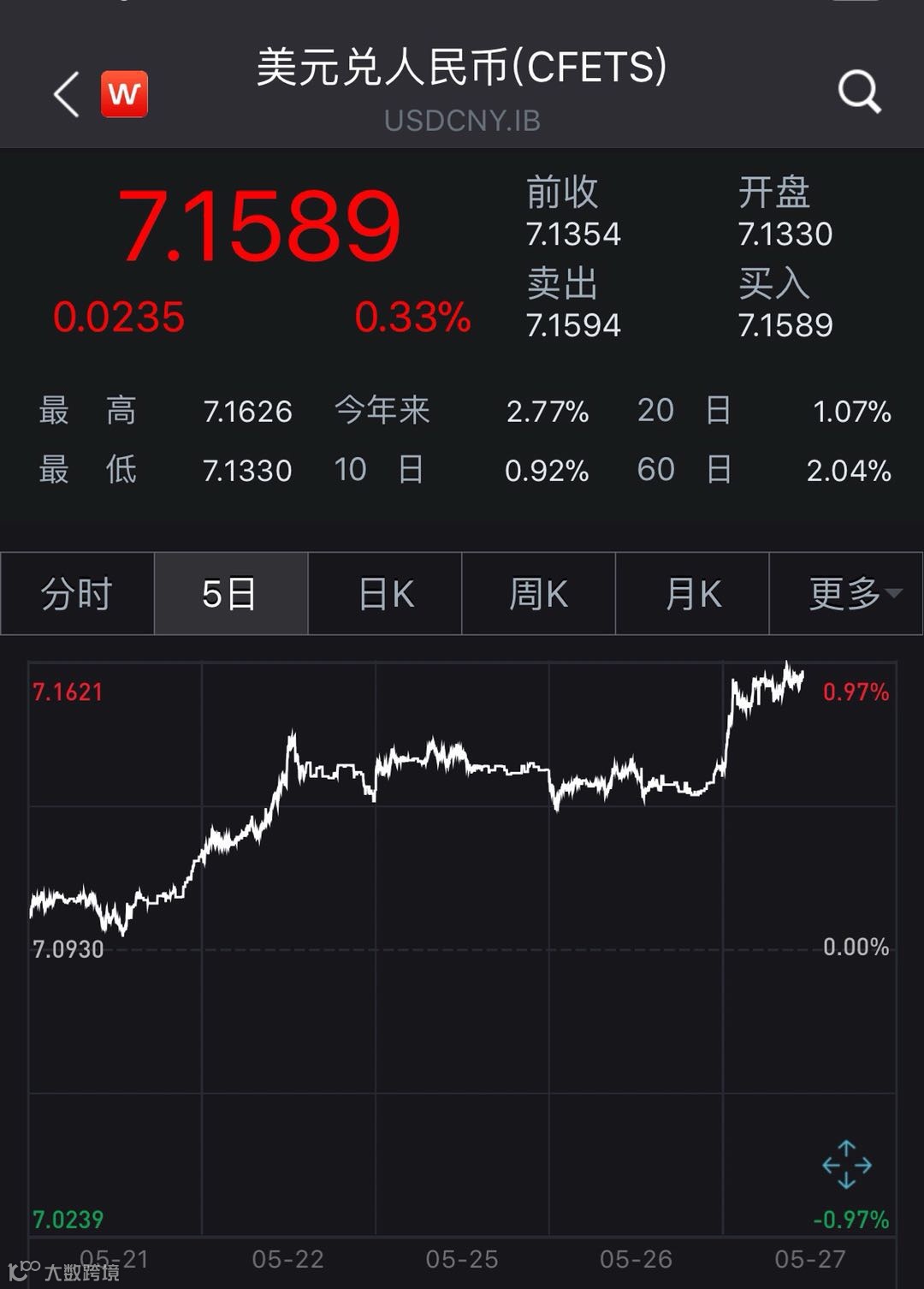Expand the 更多 chart options dropdown
This screenshot has height=1289, width=924.
(x=847, y=594)
